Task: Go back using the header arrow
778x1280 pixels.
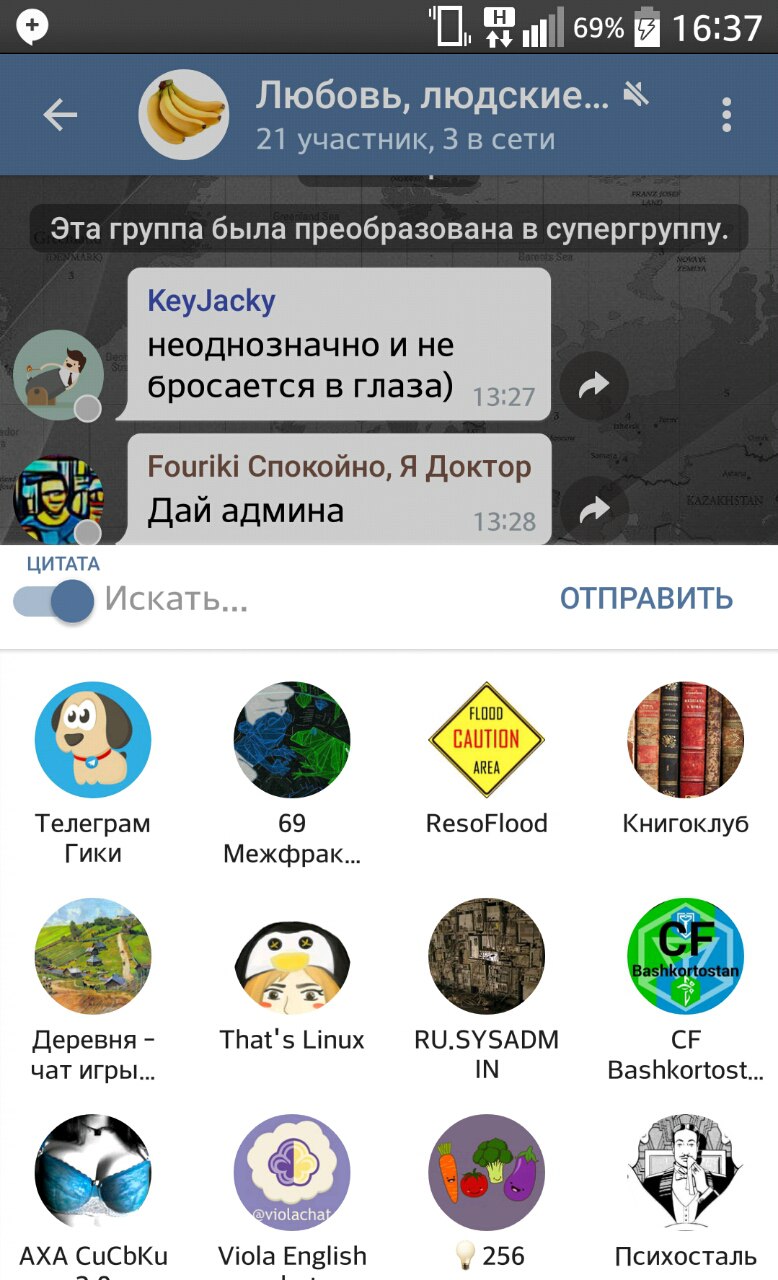Action: point(60,116)
